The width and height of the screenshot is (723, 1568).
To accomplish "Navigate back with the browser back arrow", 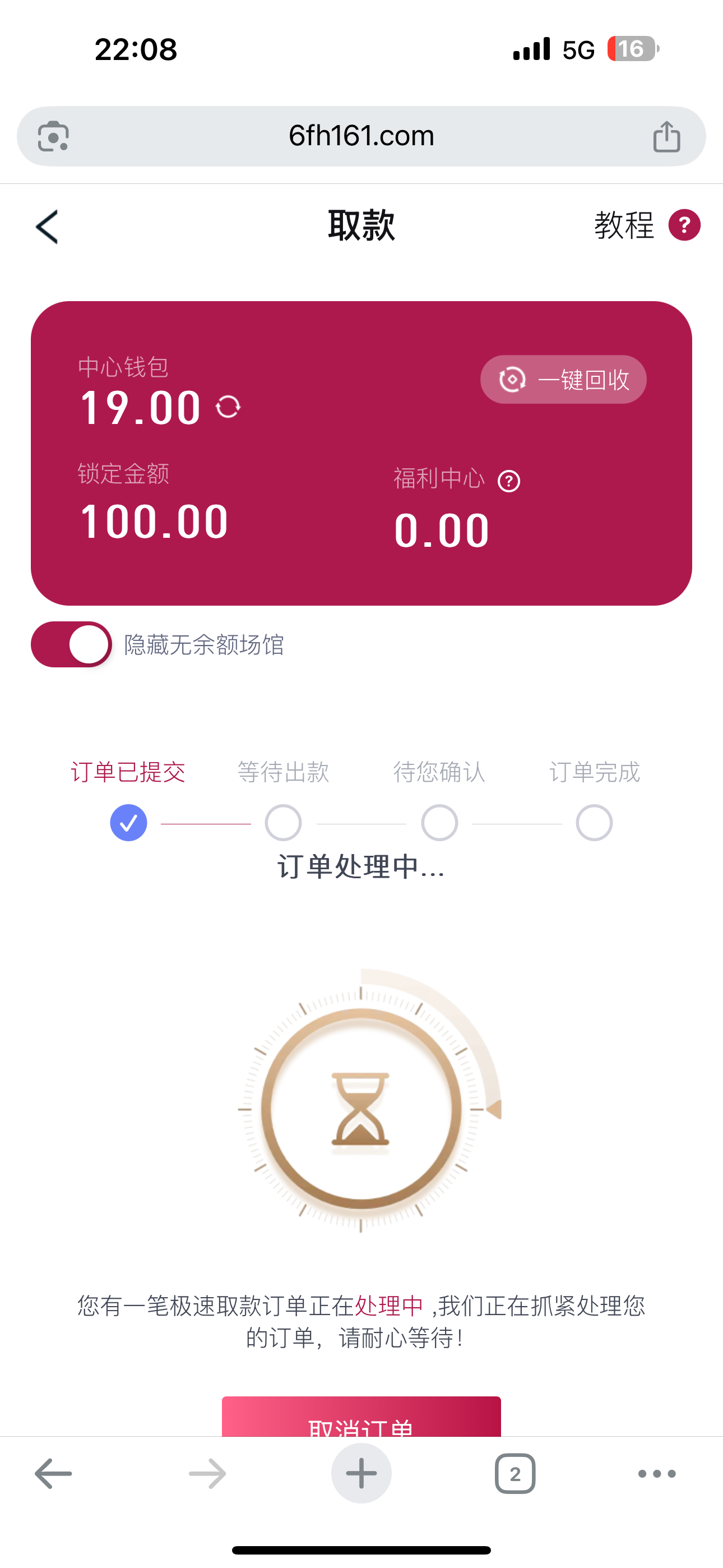I will coord(54,1474).
